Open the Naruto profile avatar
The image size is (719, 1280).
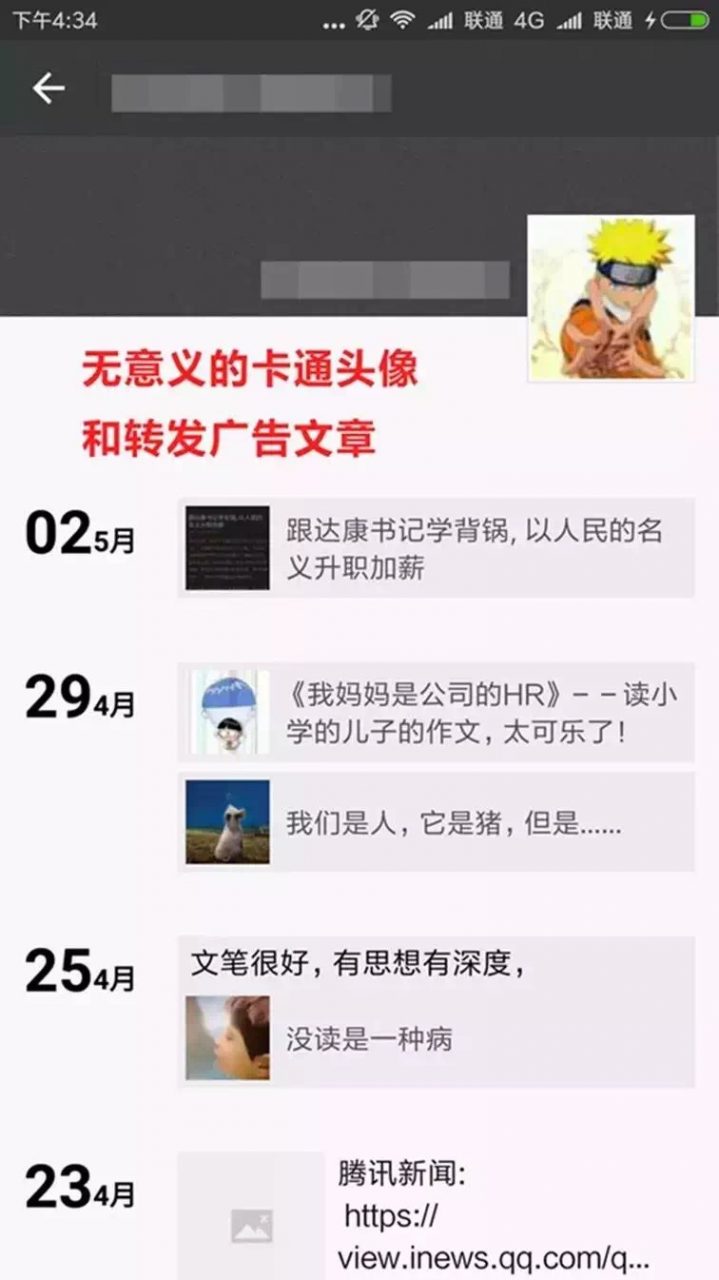[610, 298]
